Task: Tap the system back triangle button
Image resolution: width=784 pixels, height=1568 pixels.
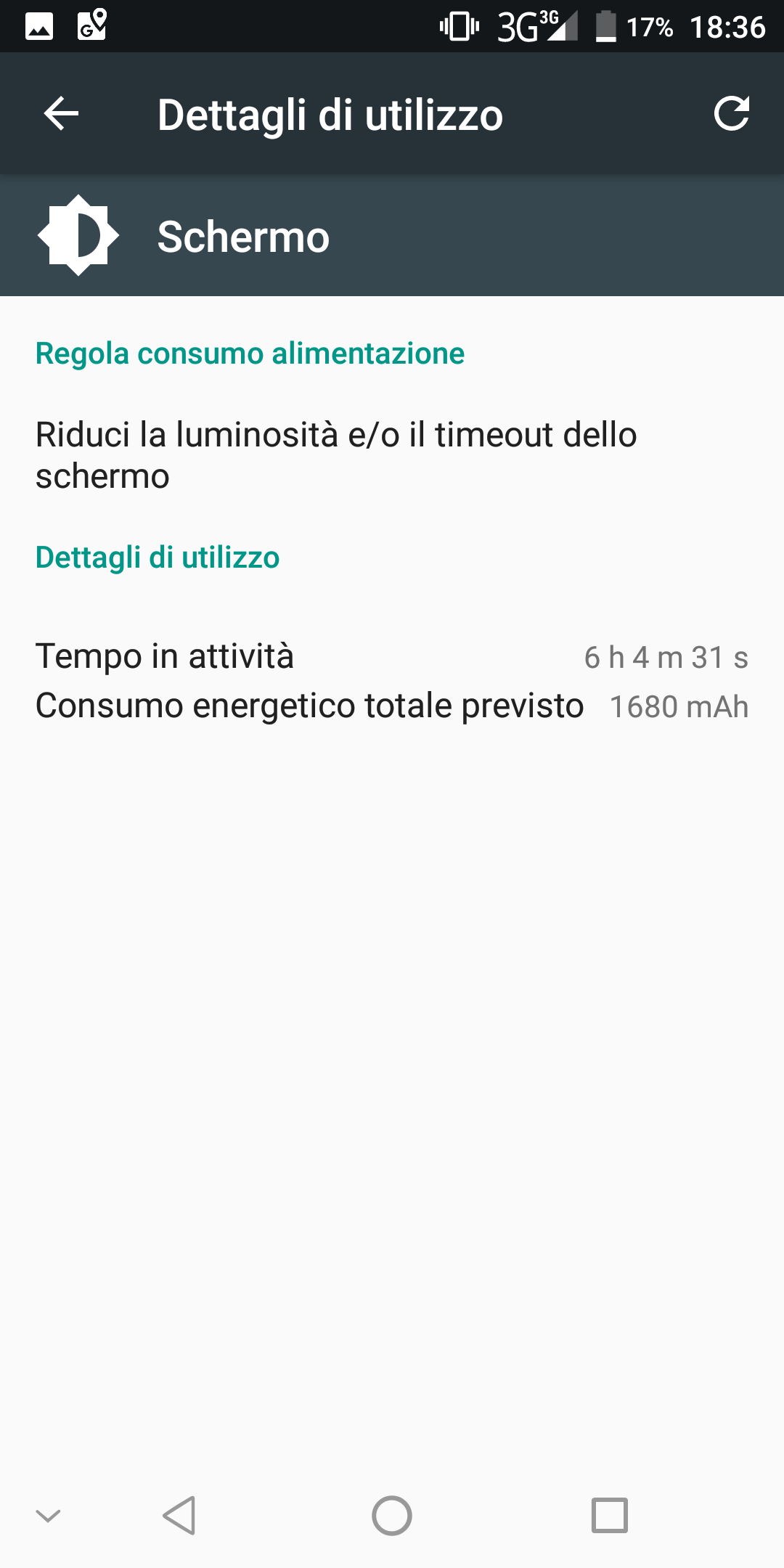Action: click(x=179, y=1516)
